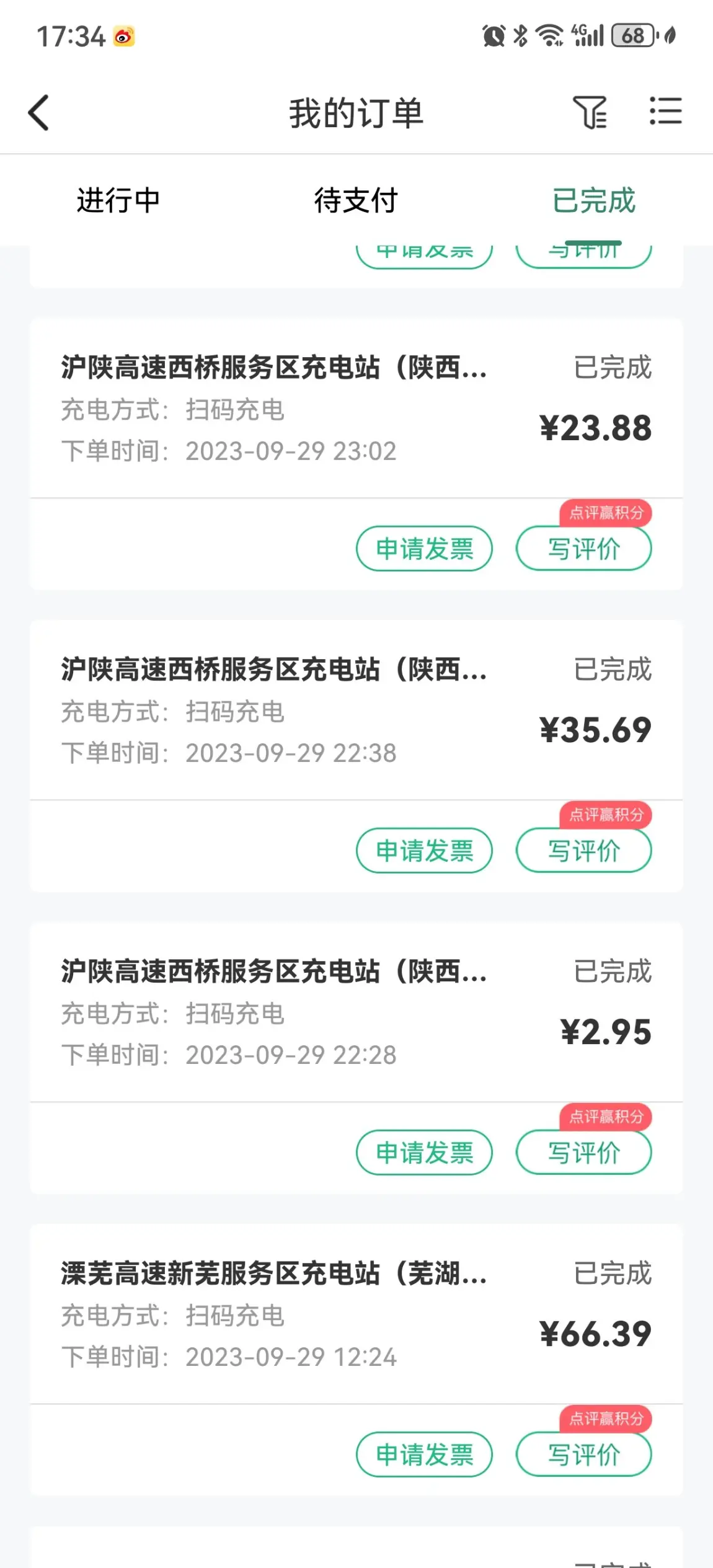The image size is (713, 1568).
Task: Open the 溧芜高速新芜服务区 order of ¥66.39
Action: (356, 1314)
